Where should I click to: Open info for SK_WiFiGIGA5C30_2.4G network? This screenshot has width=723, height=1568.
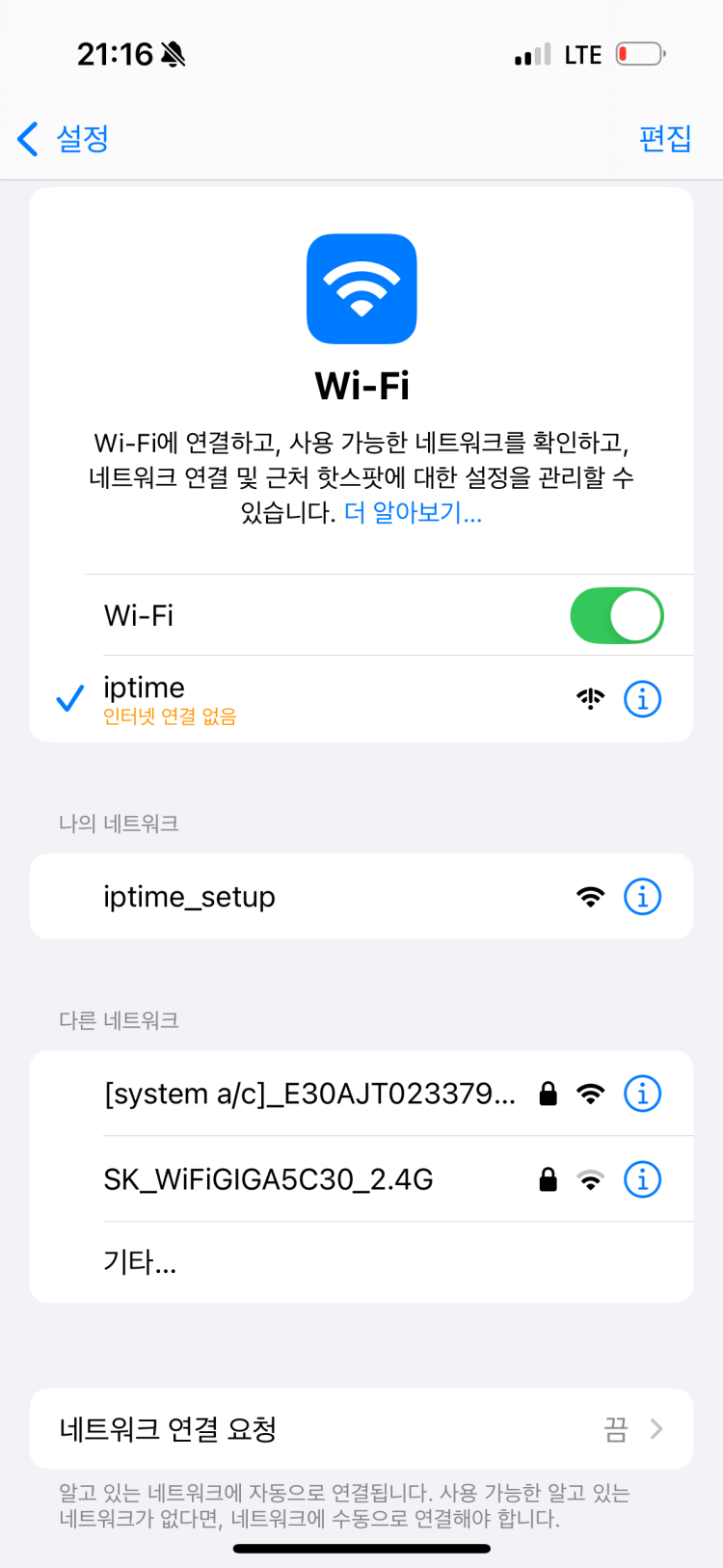tap(642, 1178)
